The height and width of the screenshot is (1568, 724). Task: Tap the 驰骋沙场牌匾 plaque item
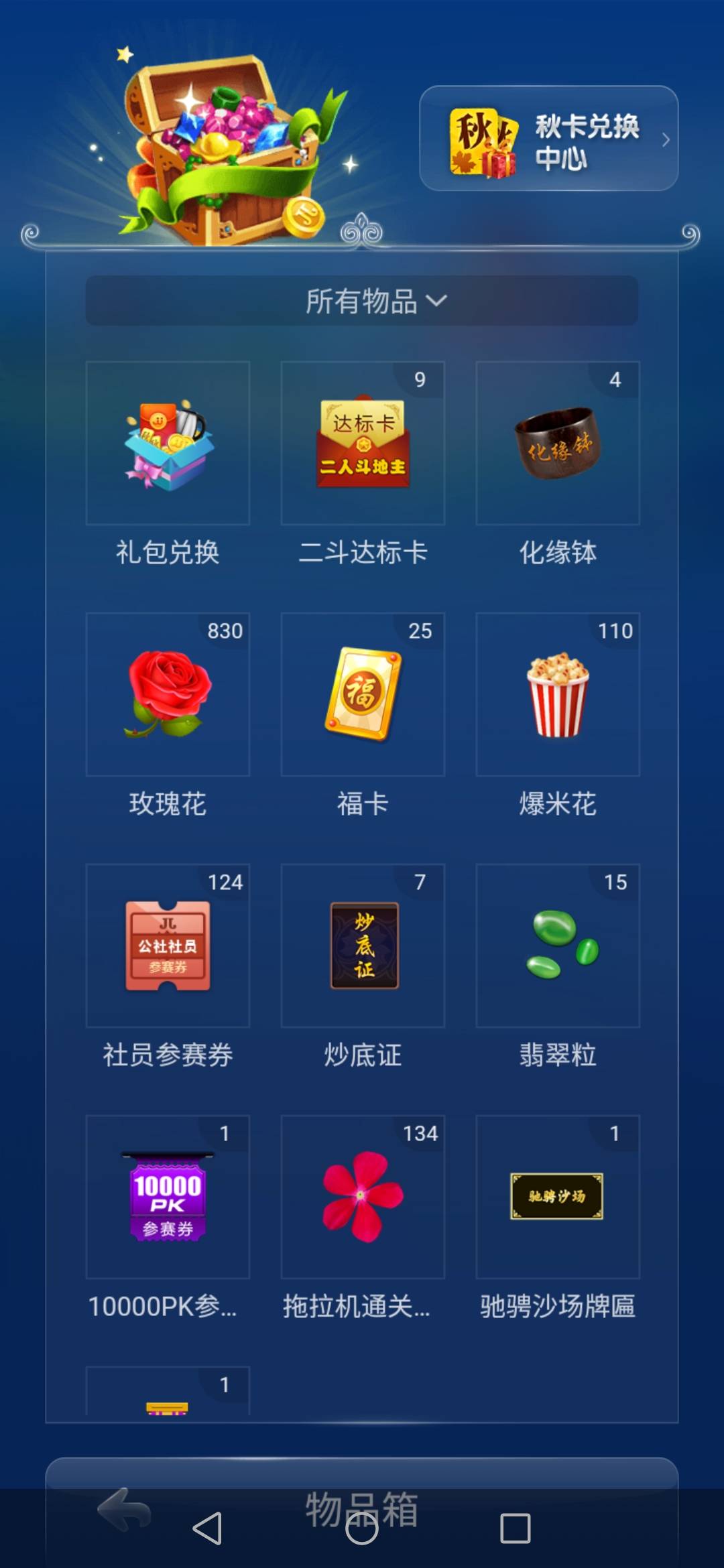[557, 1199]
